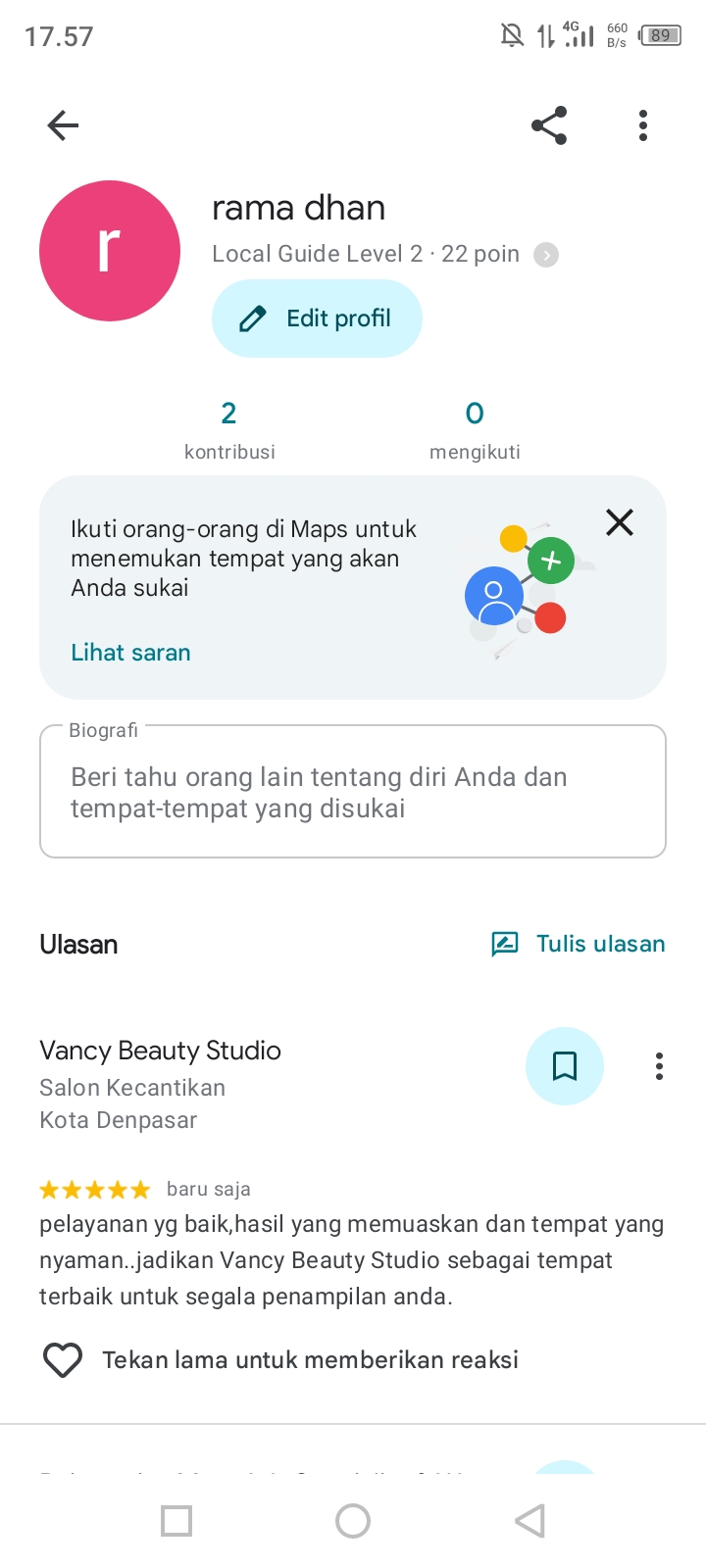Open Vancy Beauty Studio place

(160, 1051)
